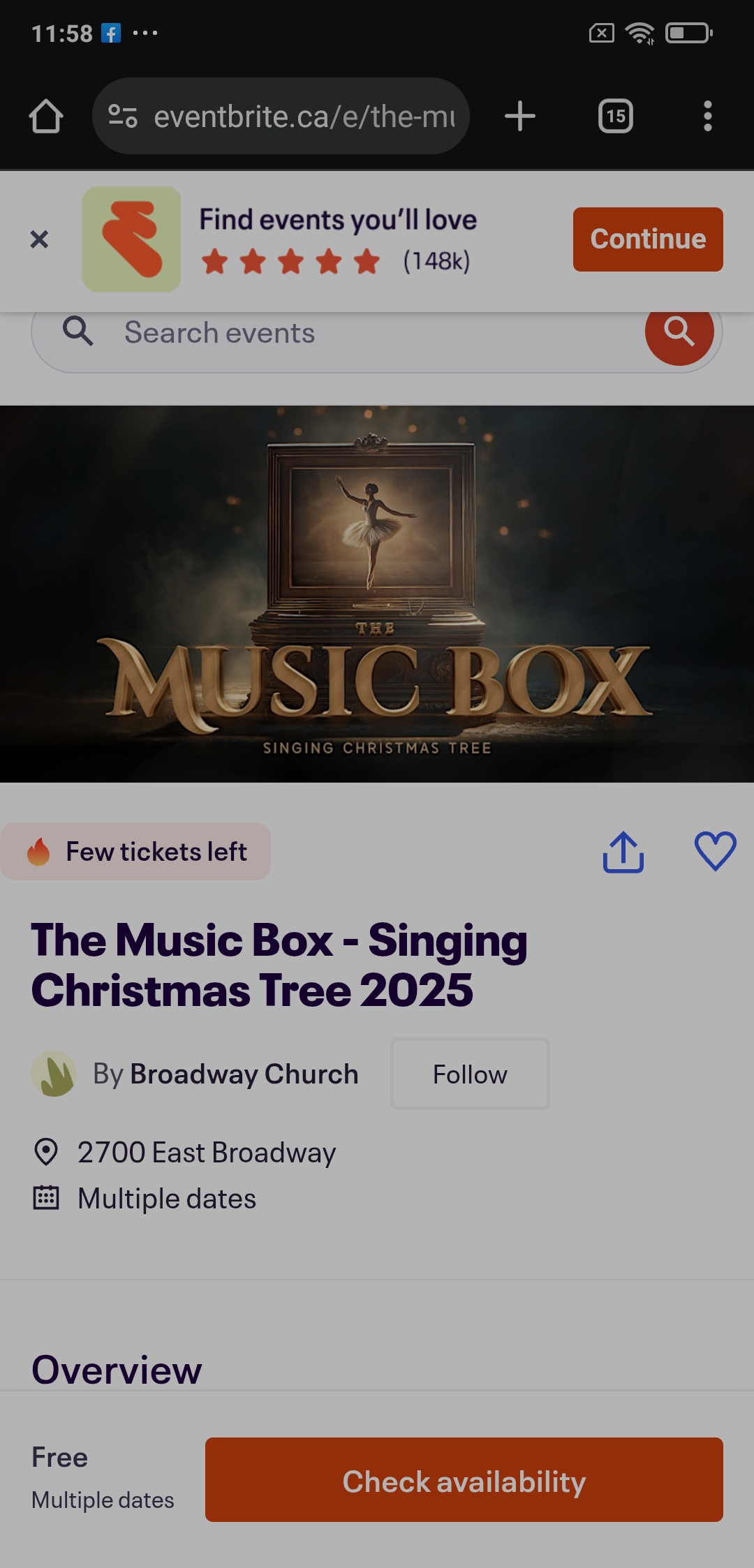Tap the calendar icon beside Multiple dates
This screenshot has width=754, height=1568.
[x=46, y=1197]
